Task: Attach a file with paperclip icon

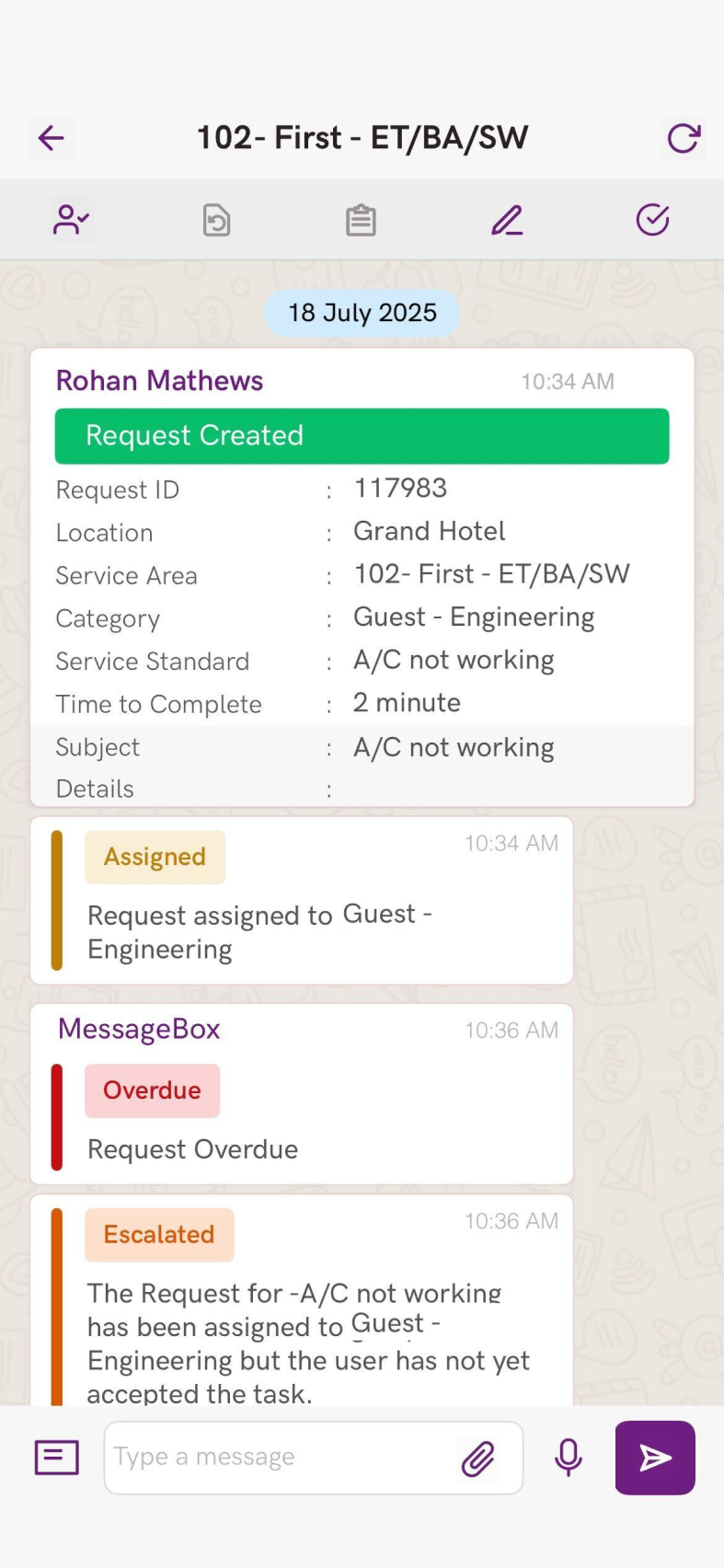Action: coord(478,1458)
